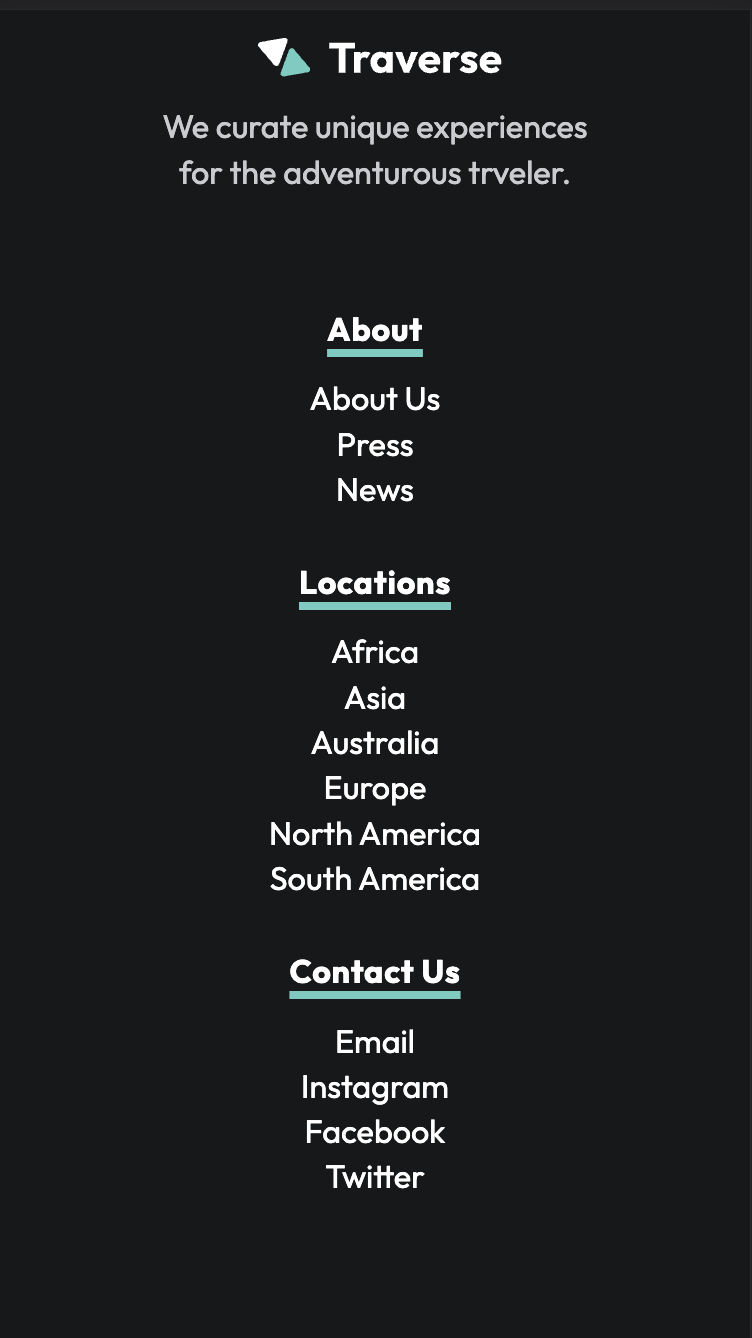Contact via the Email link
This screenshot has width=752, height=1338.
(375, 1042)
